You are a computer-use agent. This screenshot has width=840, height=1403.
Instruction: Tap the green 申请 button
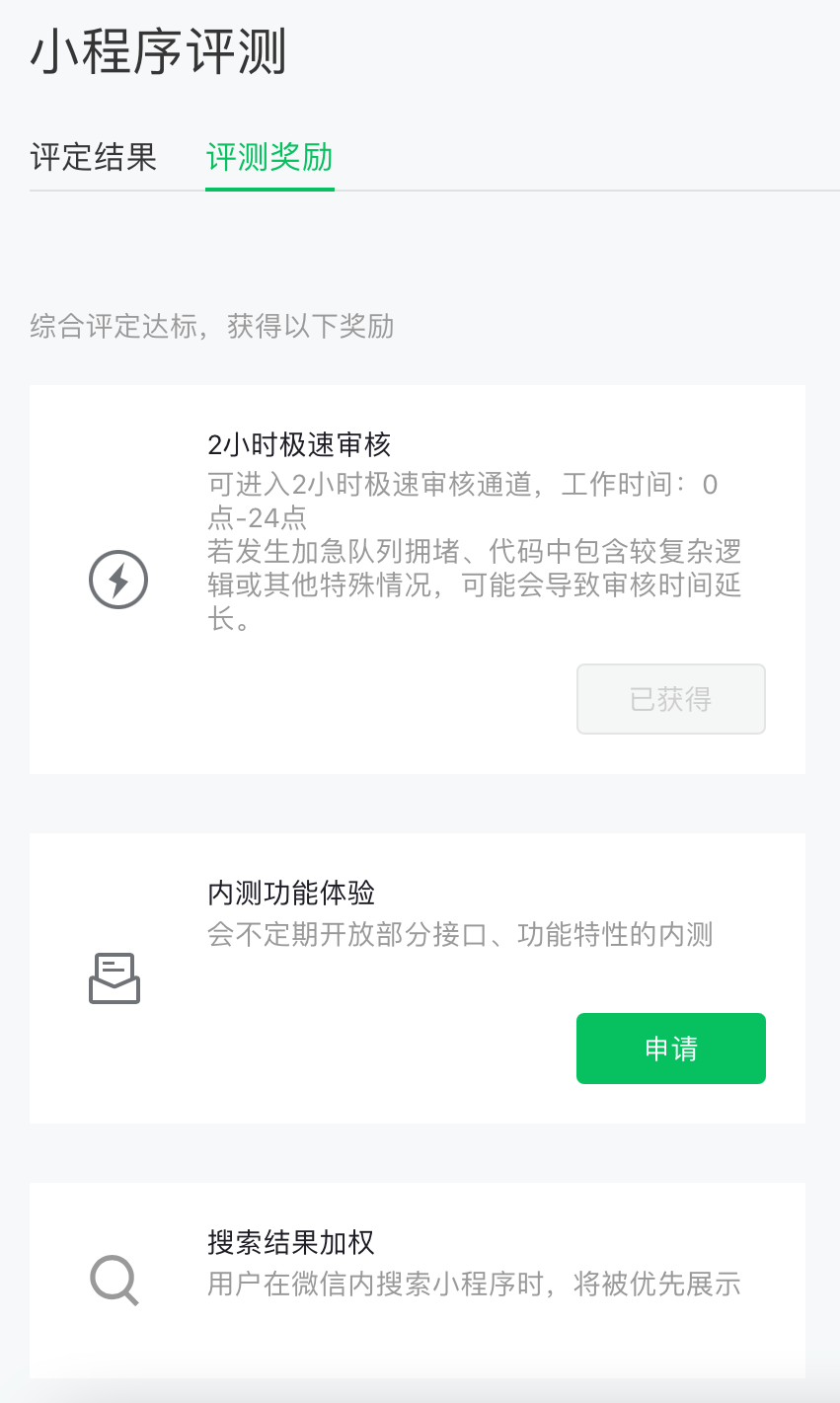pyautogui.click(x=671, y=1049)
